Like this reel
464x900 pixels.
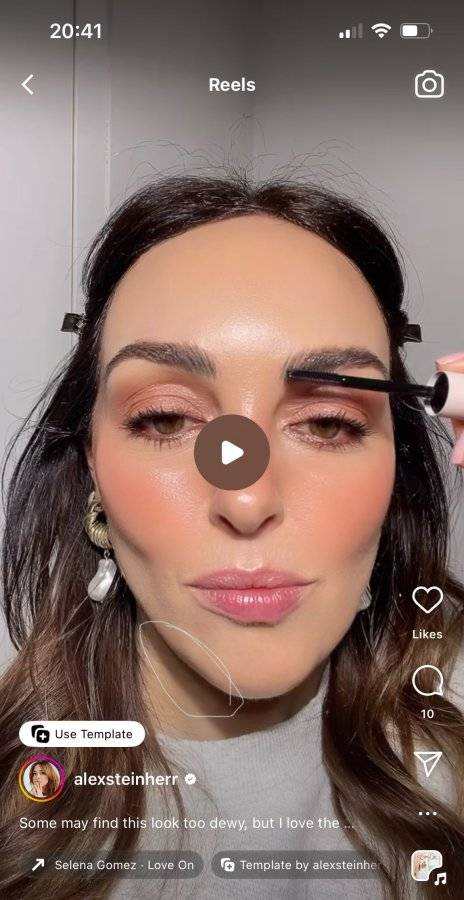pos(427,600)
